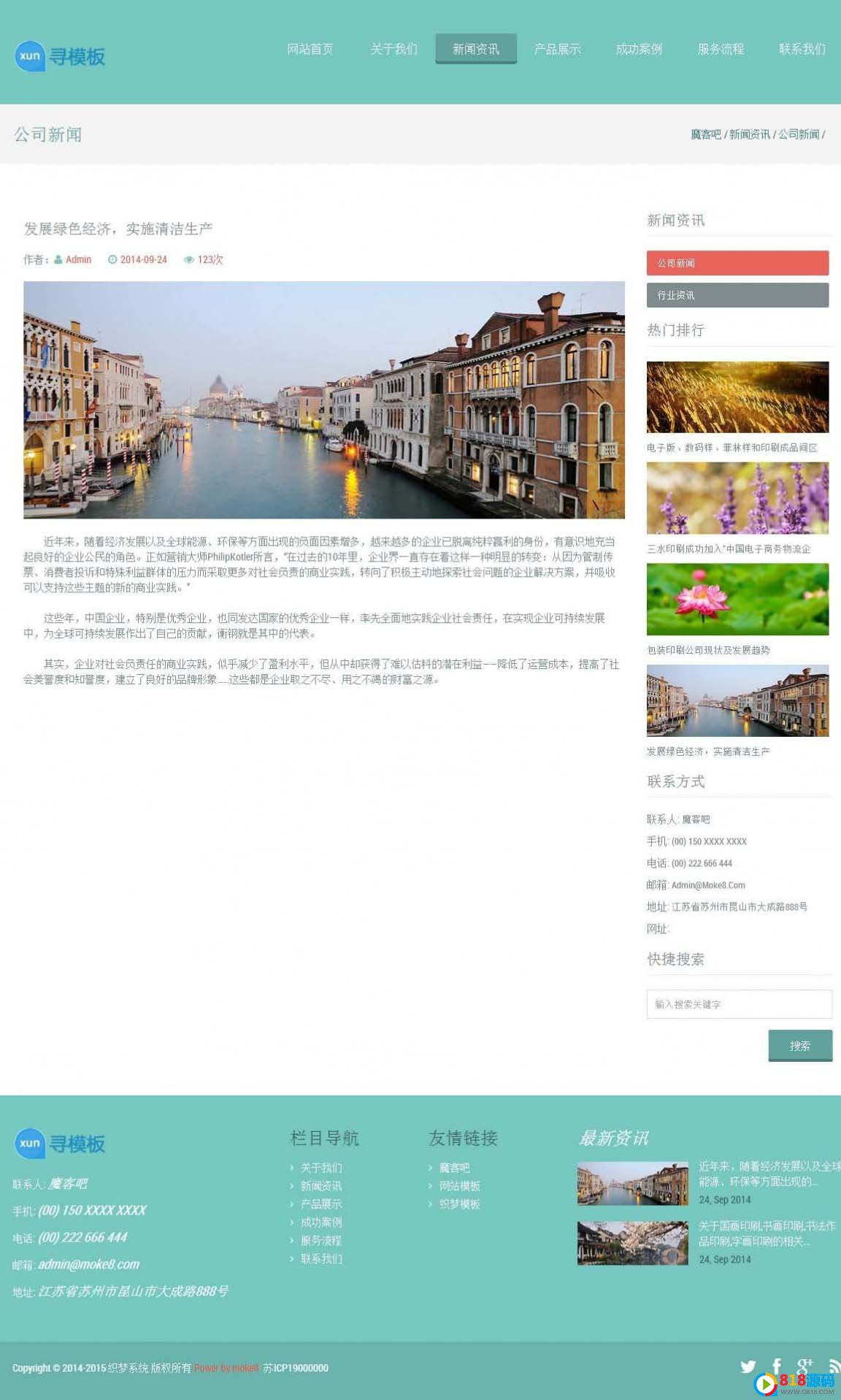841x1400 pixels.
Task: Select the grey 行业资讯 sidebar category
Action: coord(737,295)
